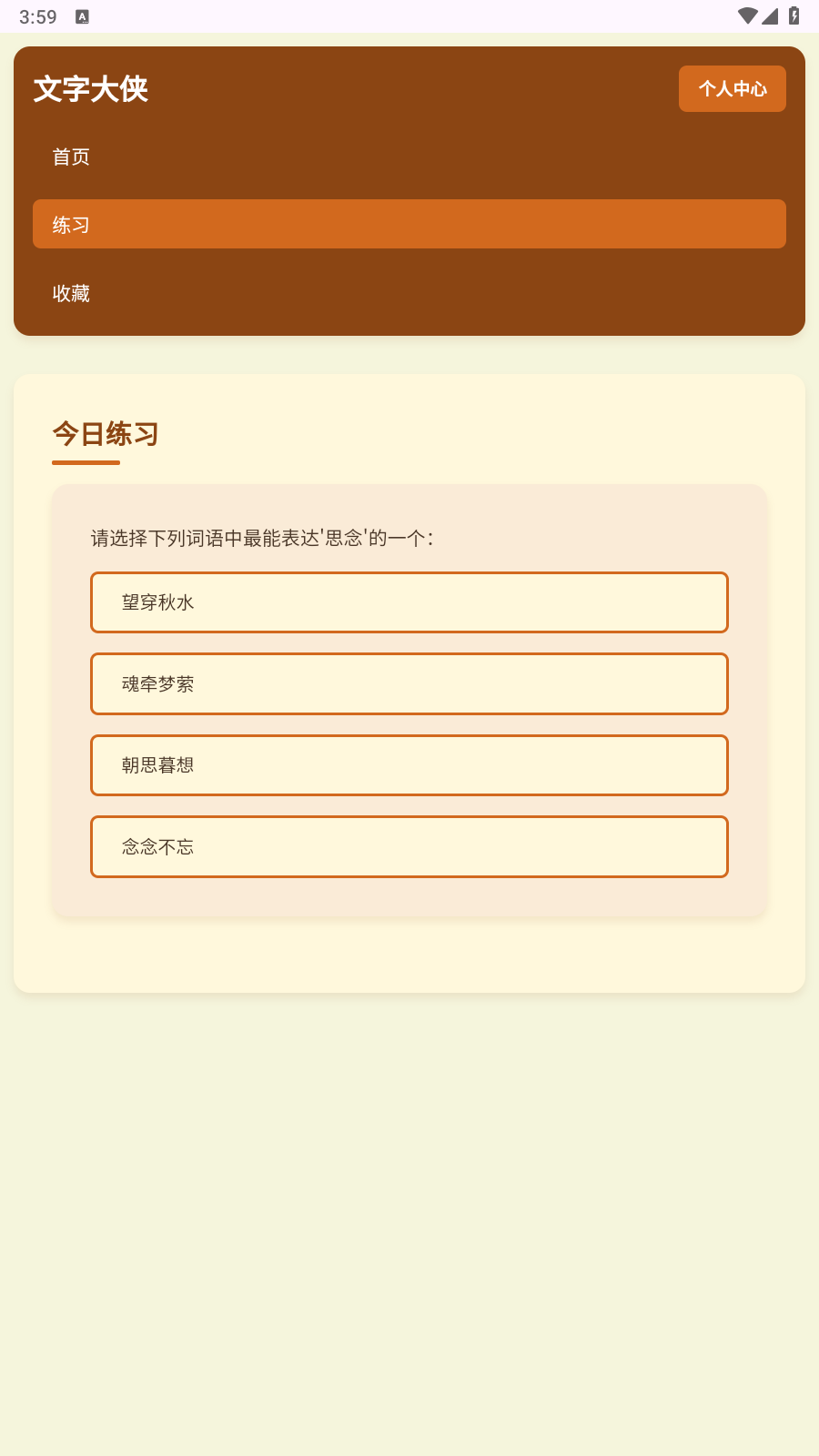
Task: Click the 今日练习 heading
Action: pos(106,435)
